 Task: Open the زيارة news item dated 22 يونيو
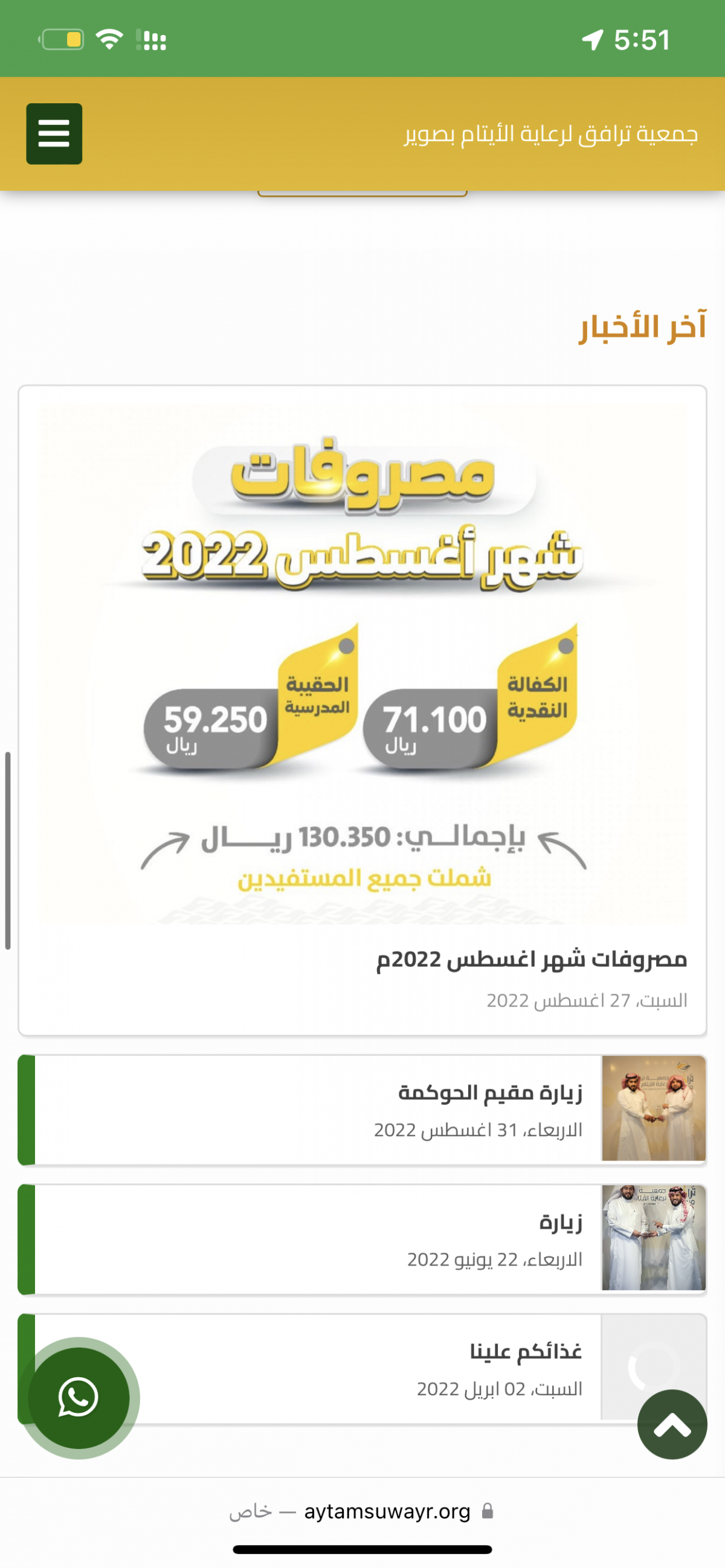pos(362,1240)
